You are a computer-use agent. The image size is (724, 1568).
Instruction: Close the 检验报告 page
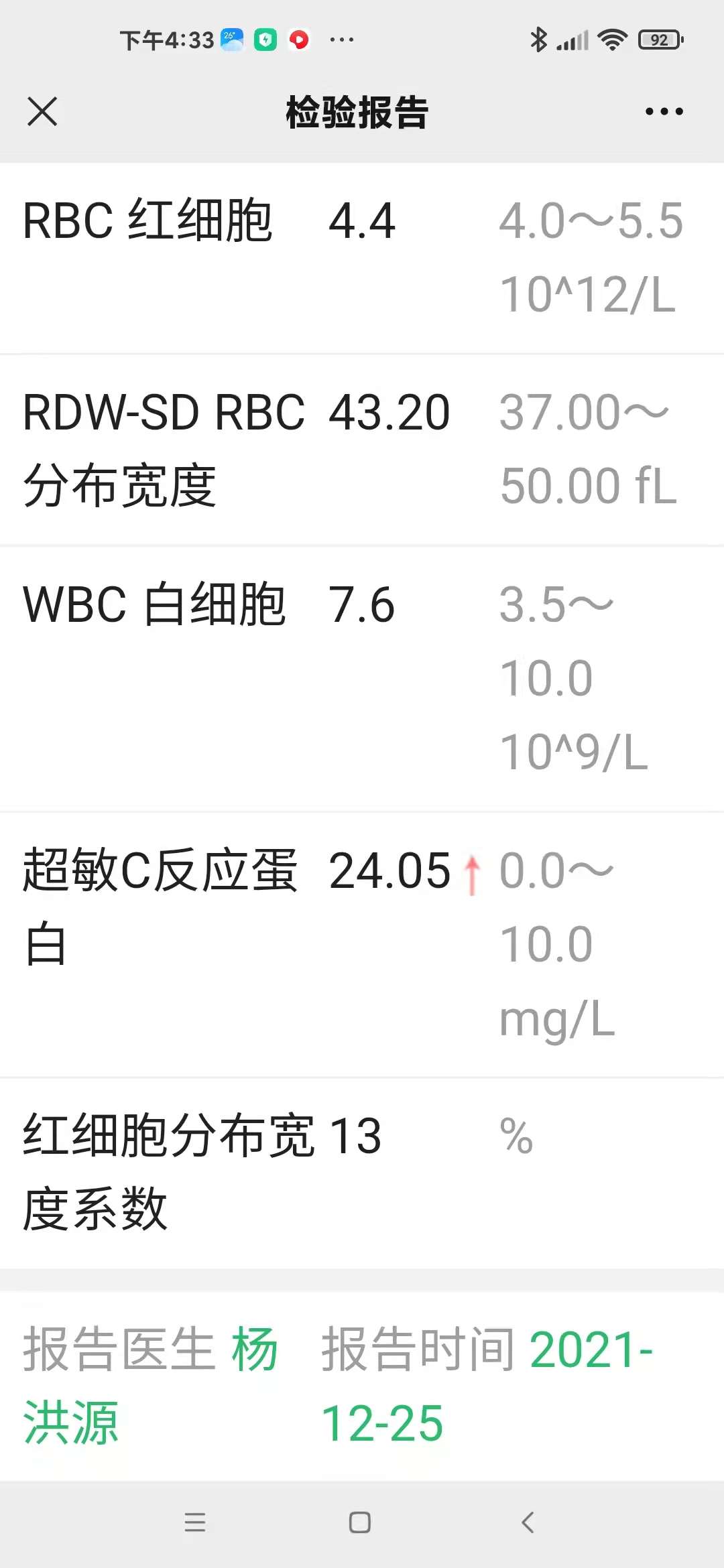pyautogui.click(x=42, y=111)
